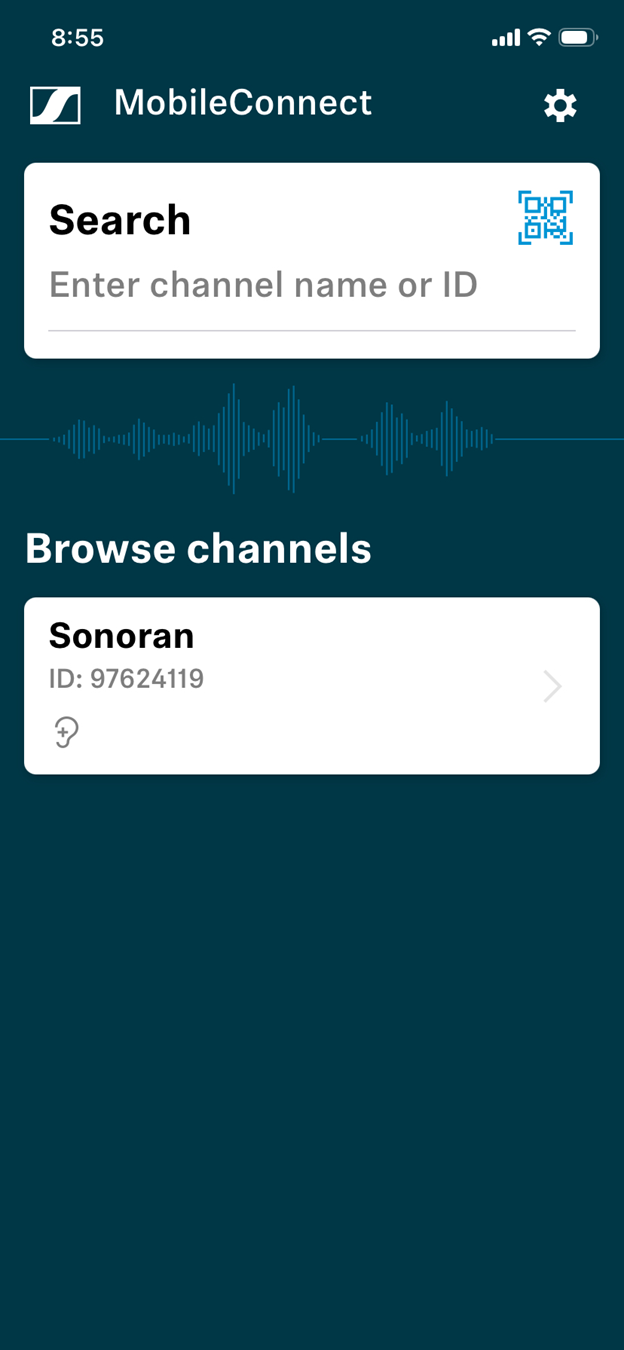Open the Sonoran channel

click(x=311, y=685)
